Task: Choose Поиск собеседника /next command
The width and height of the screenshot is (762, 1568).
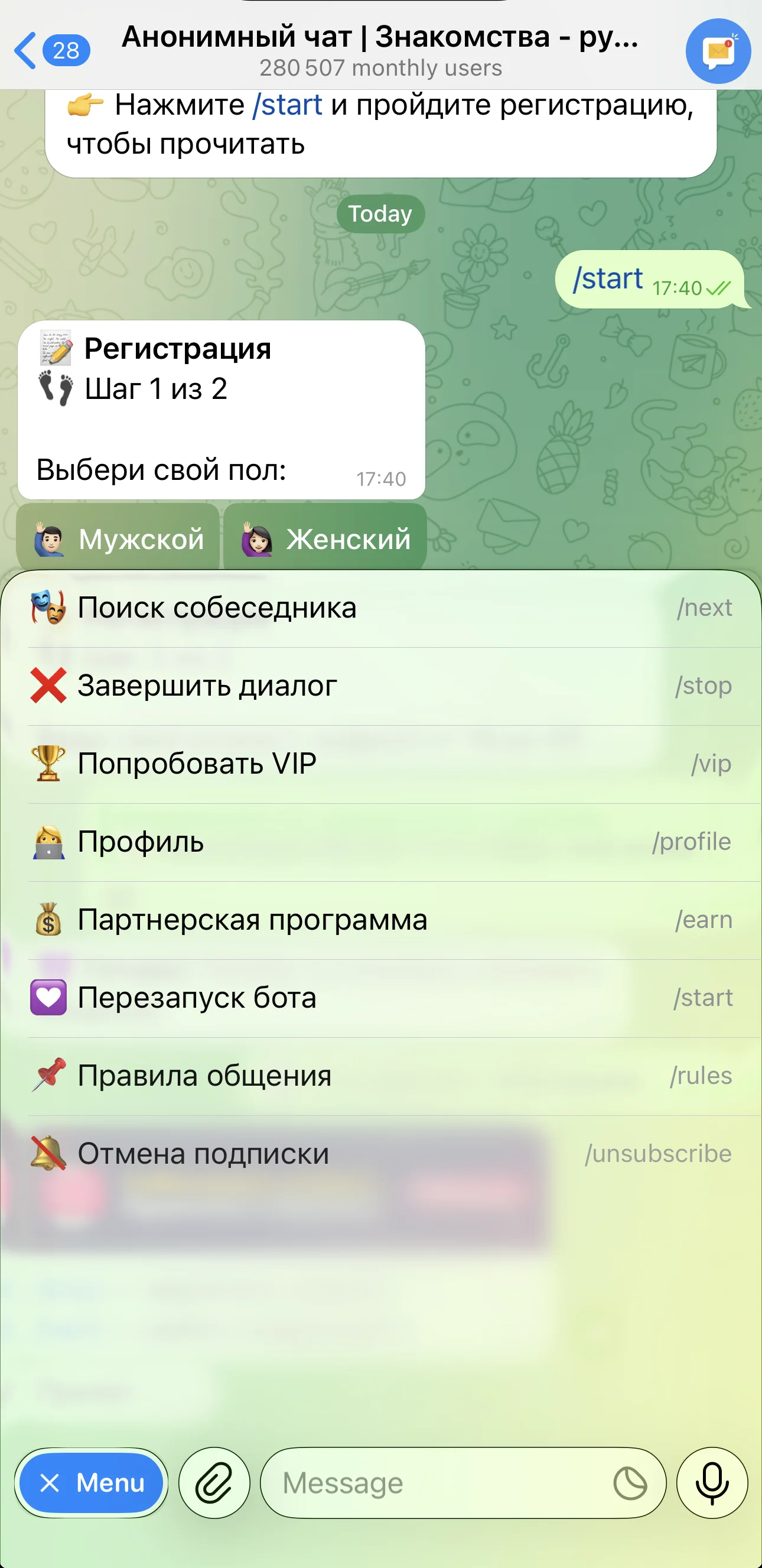Action: click(x=380, y=608)
